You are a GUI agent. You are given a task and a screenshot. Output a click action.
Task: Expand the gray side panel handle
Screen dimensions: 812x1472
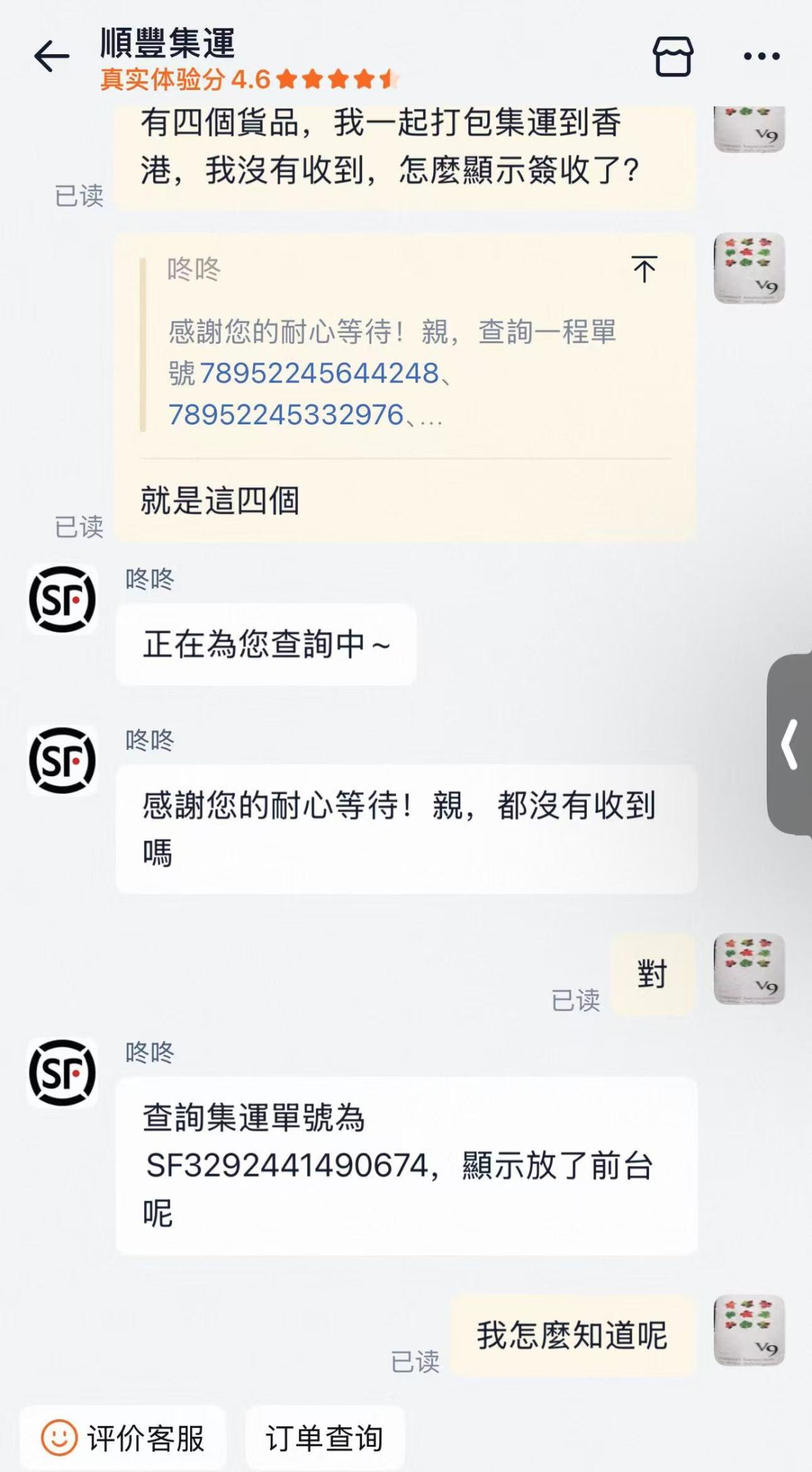click(x=790, y=744)
